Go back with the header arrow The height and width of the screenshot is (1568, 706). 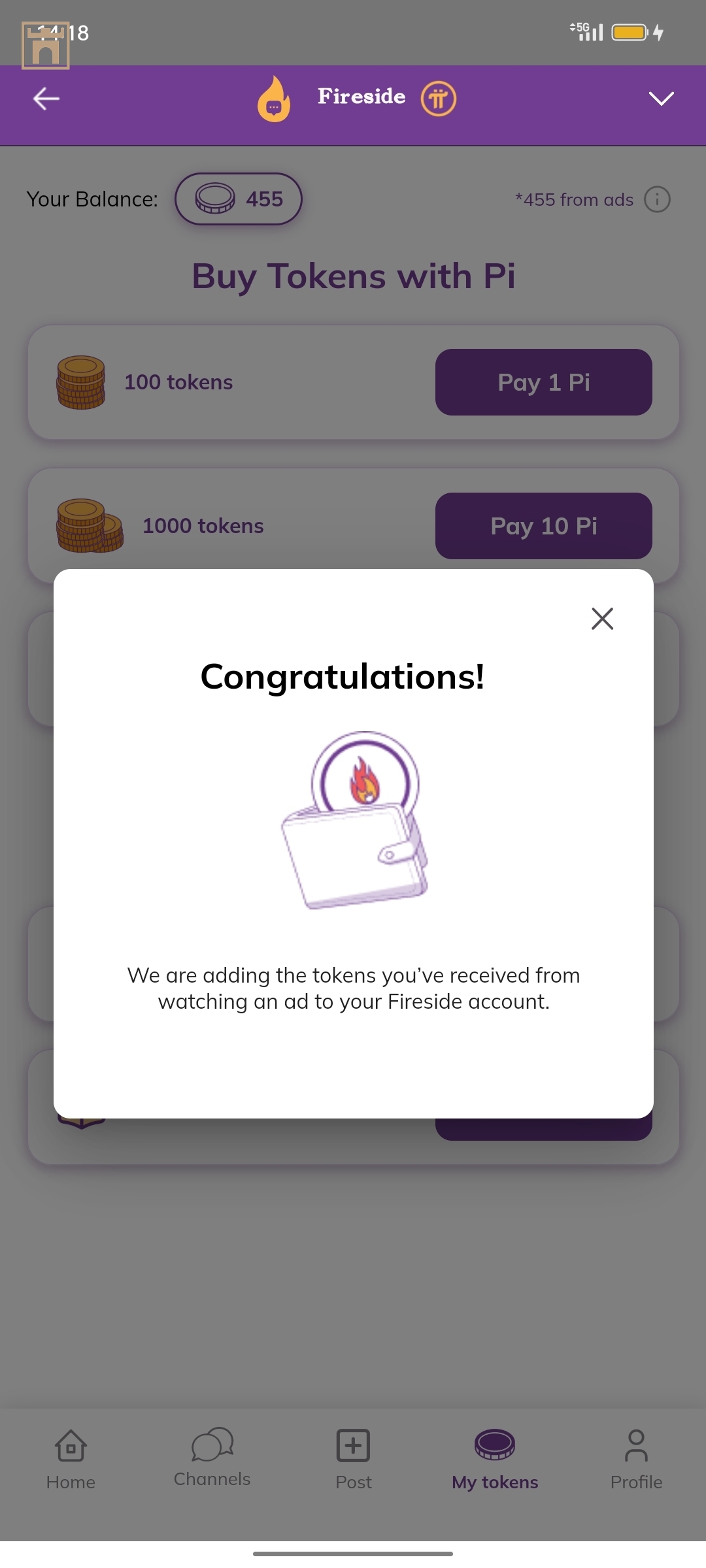[46, 99]
